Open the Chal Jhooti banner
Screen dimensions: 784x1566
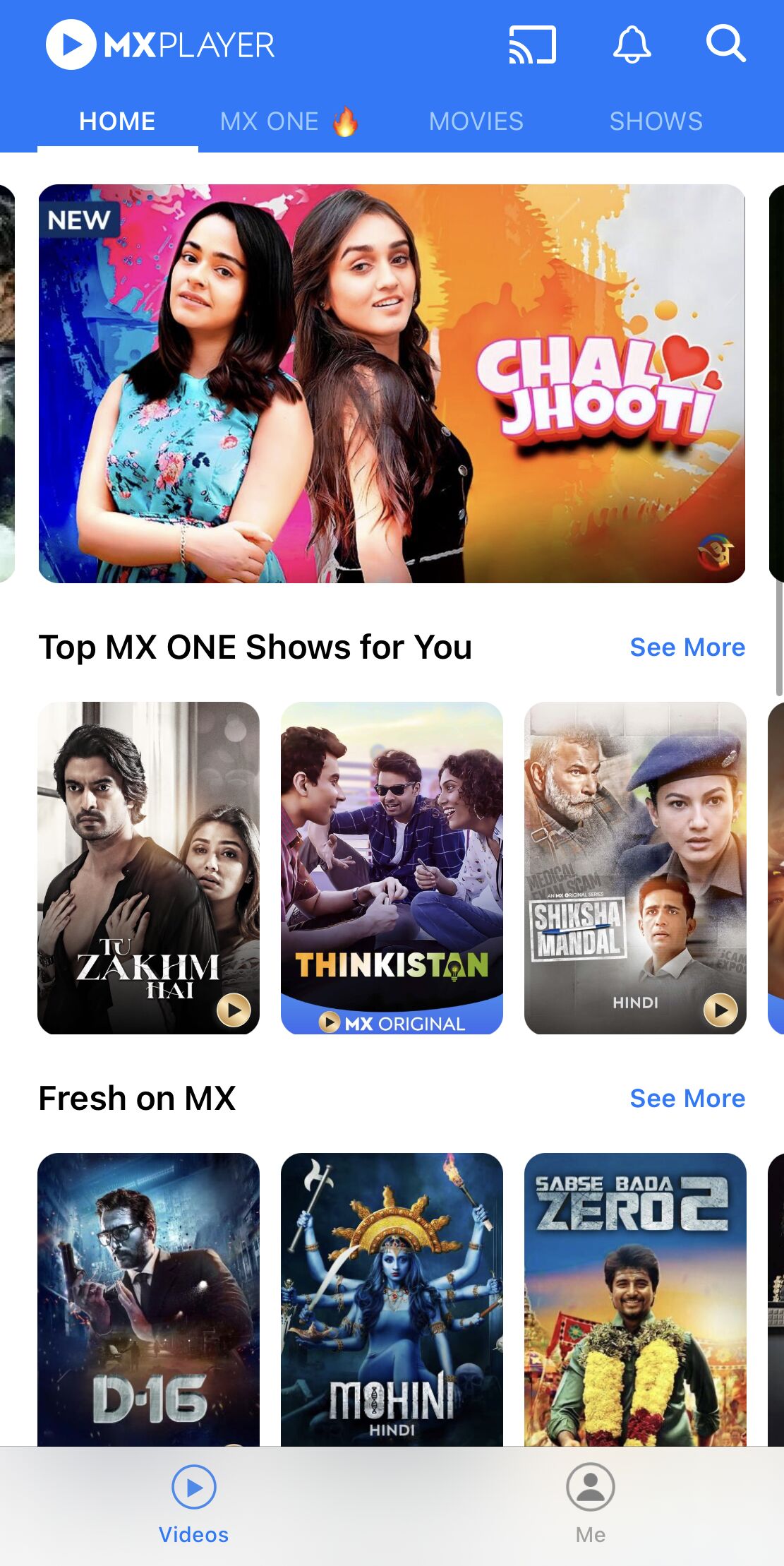click(392, 383)
